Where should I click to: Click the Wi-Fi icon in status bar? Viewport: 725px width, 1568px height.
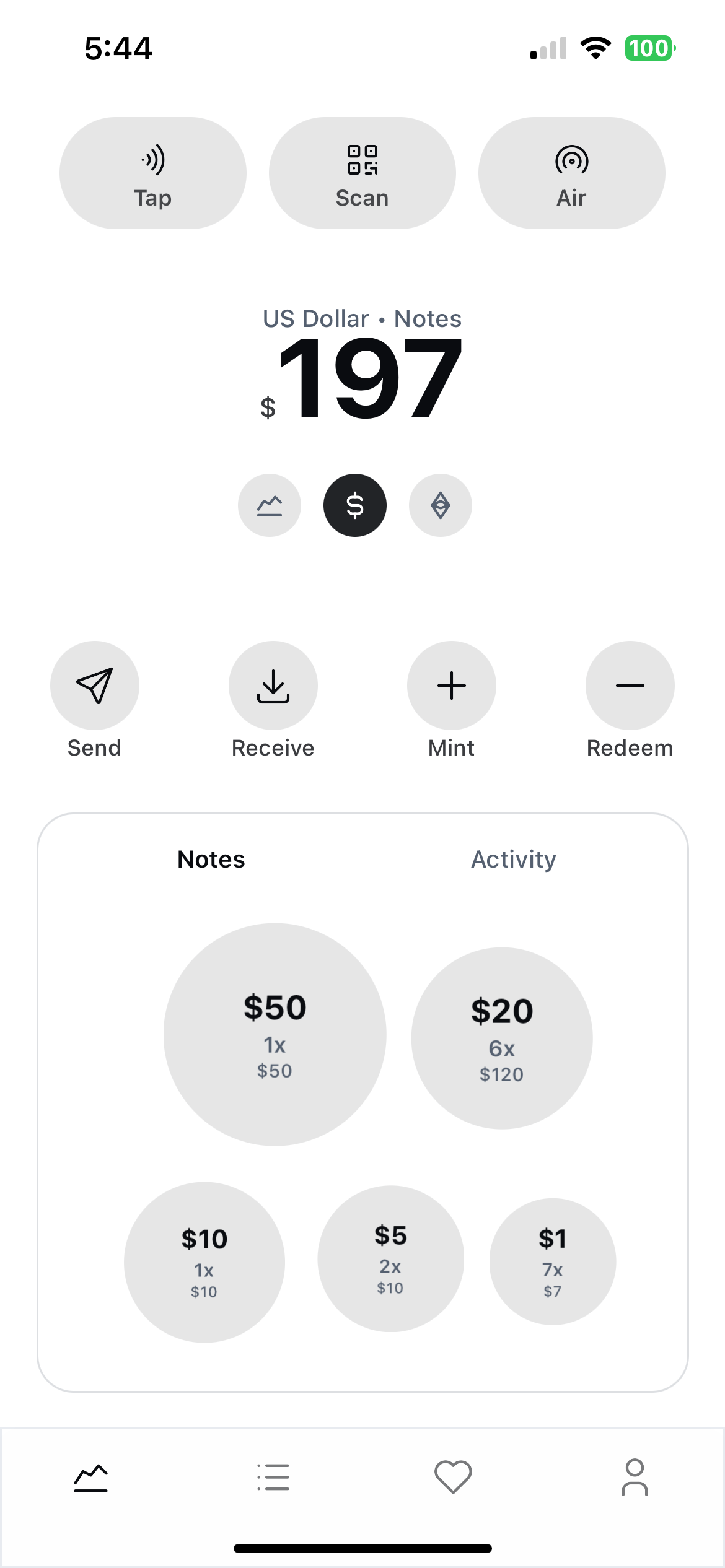[x=595, y=48]
